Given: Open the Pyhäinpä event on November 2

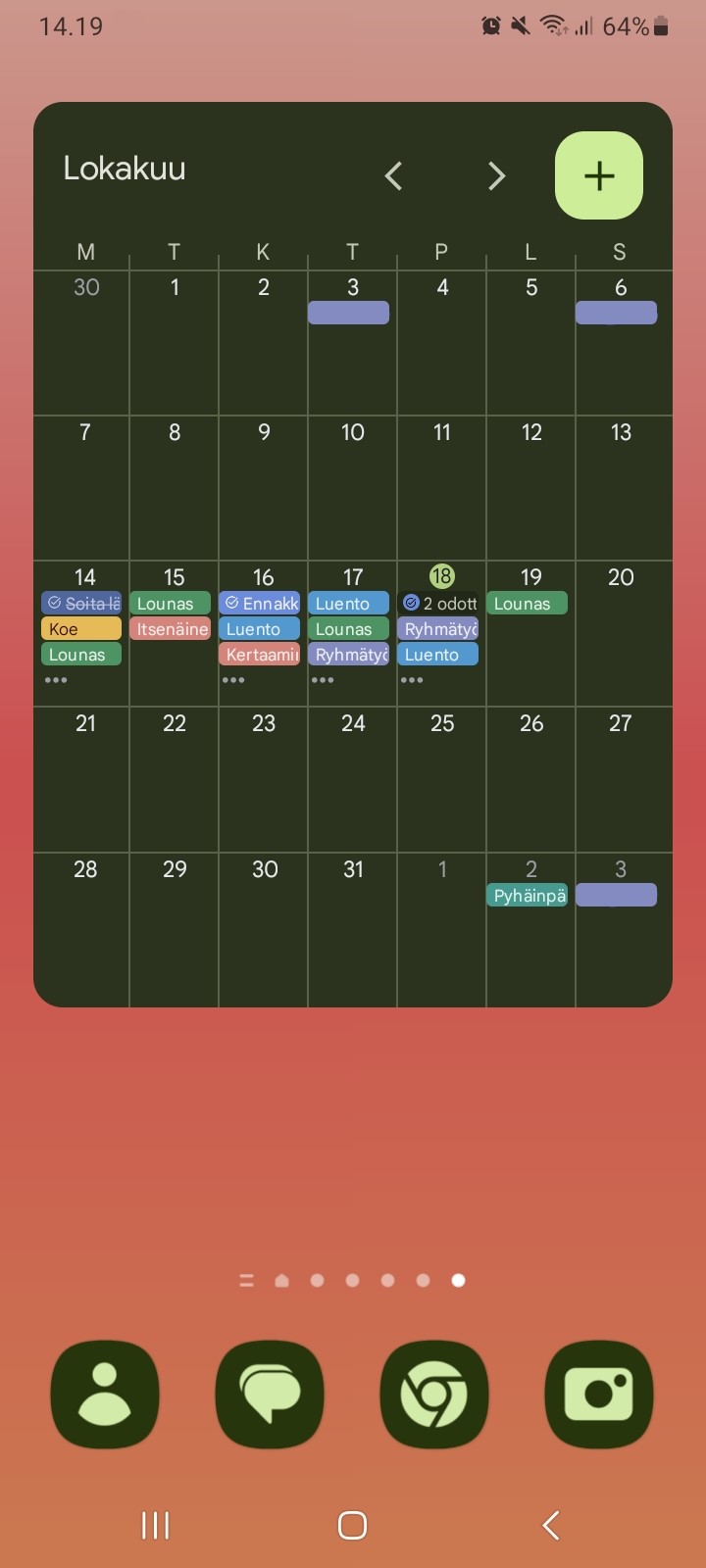Looking at the screenshot, I should point(528,896).
